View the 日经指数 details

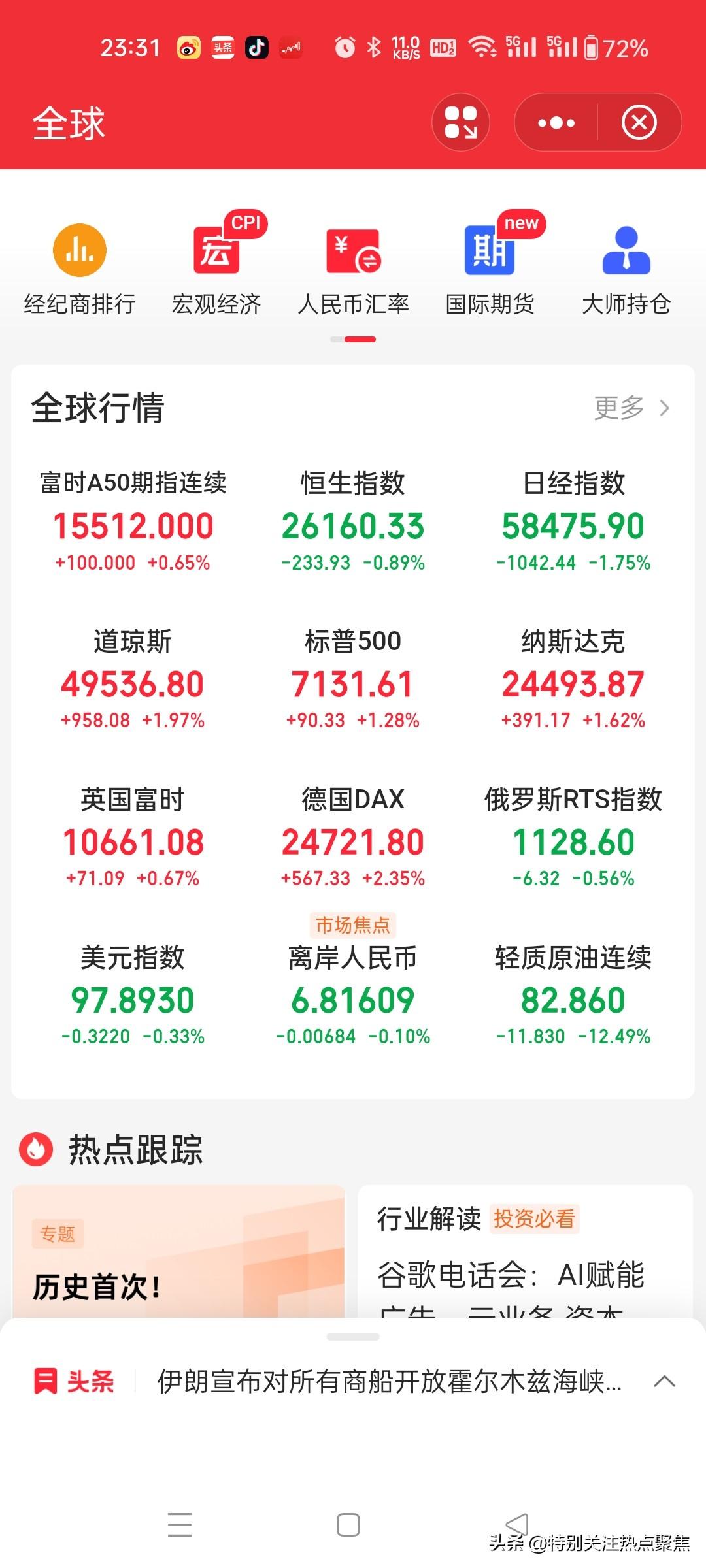point(573,521)
